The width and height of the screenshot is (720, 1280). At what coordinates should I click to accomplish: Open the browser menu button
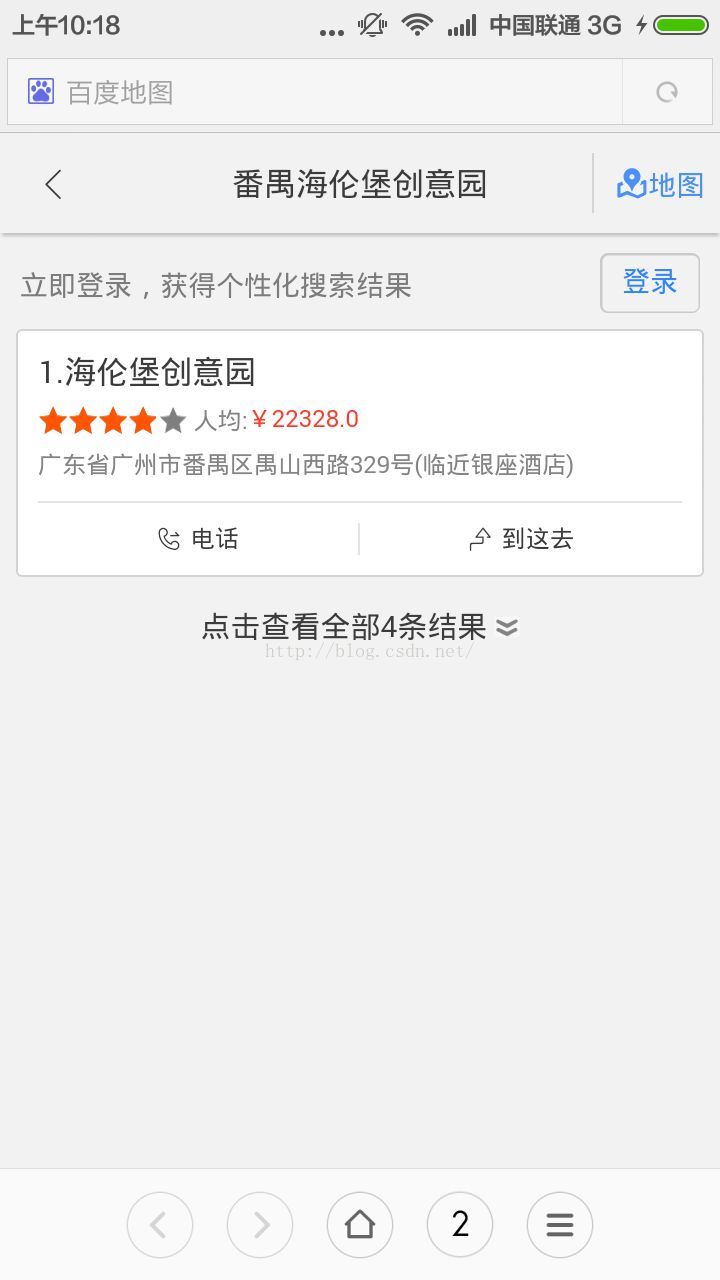coord(560,1224)
